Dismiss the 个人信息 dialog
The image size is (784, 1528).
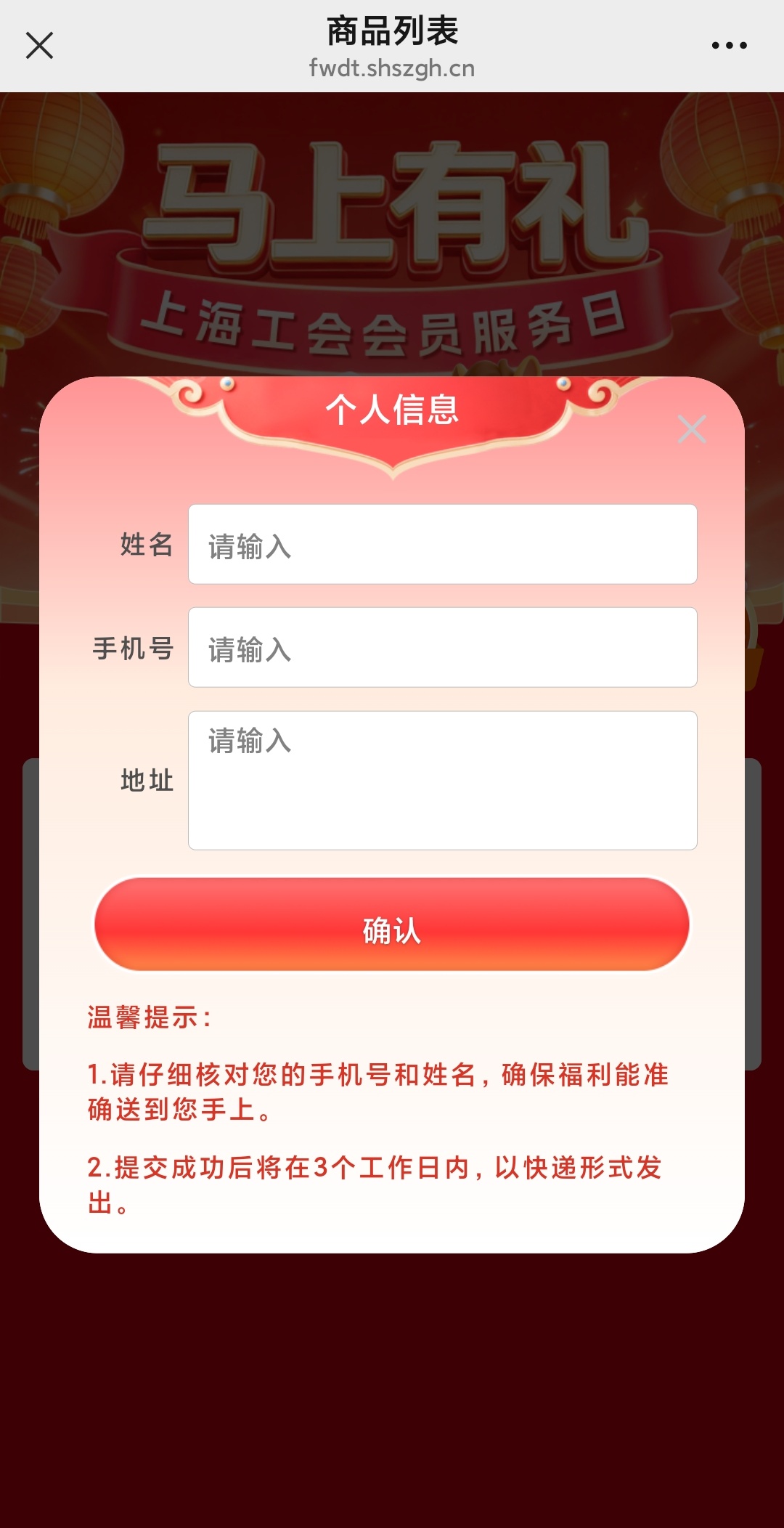[x=691, y=429]
